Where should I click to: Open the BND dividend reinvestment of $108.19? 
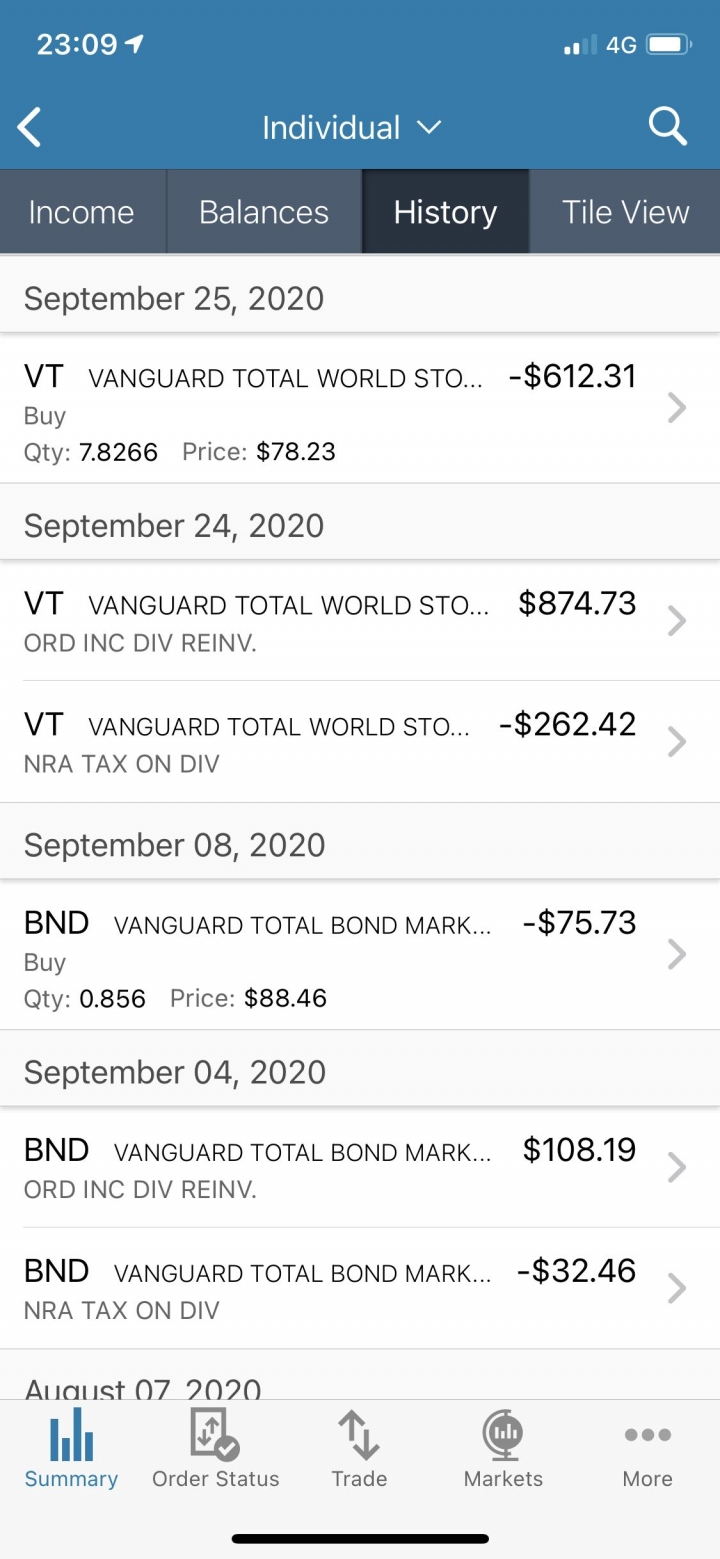click(360, 1168)
